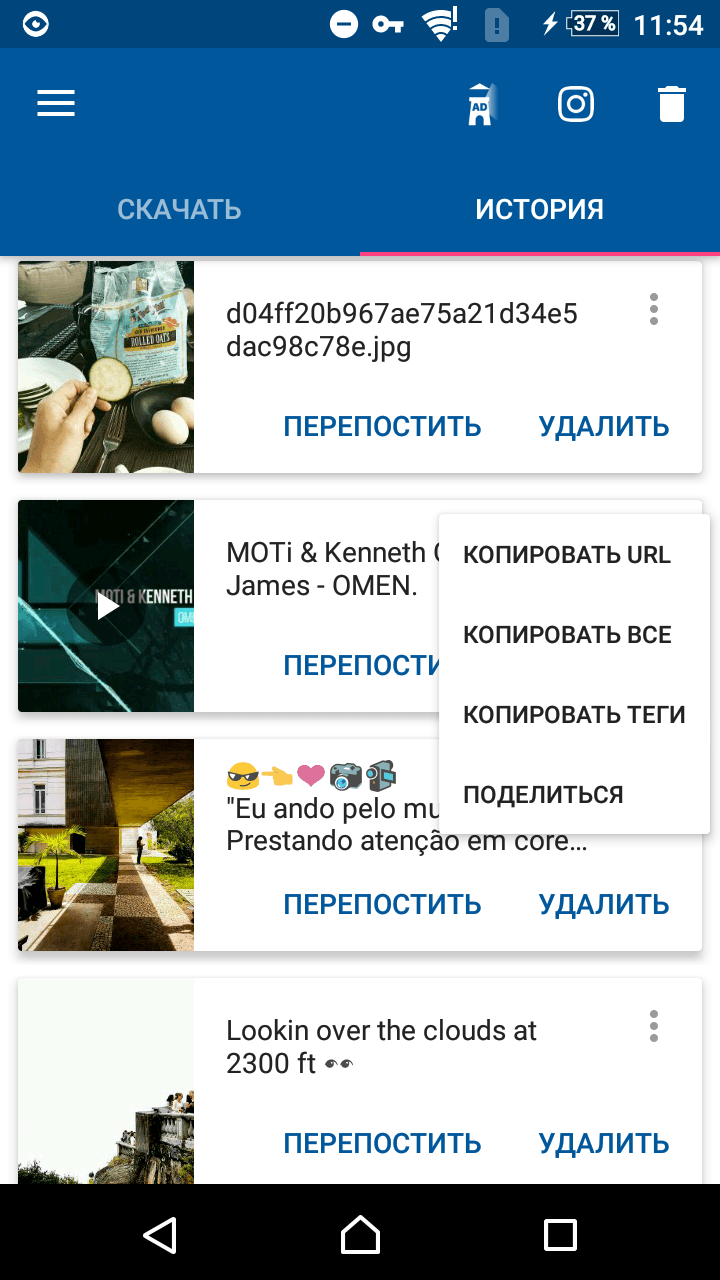Delete the d04ff20b967ae75a21d34e5 jpg entry
The image size is (720, 1280).
pos(604,427)
